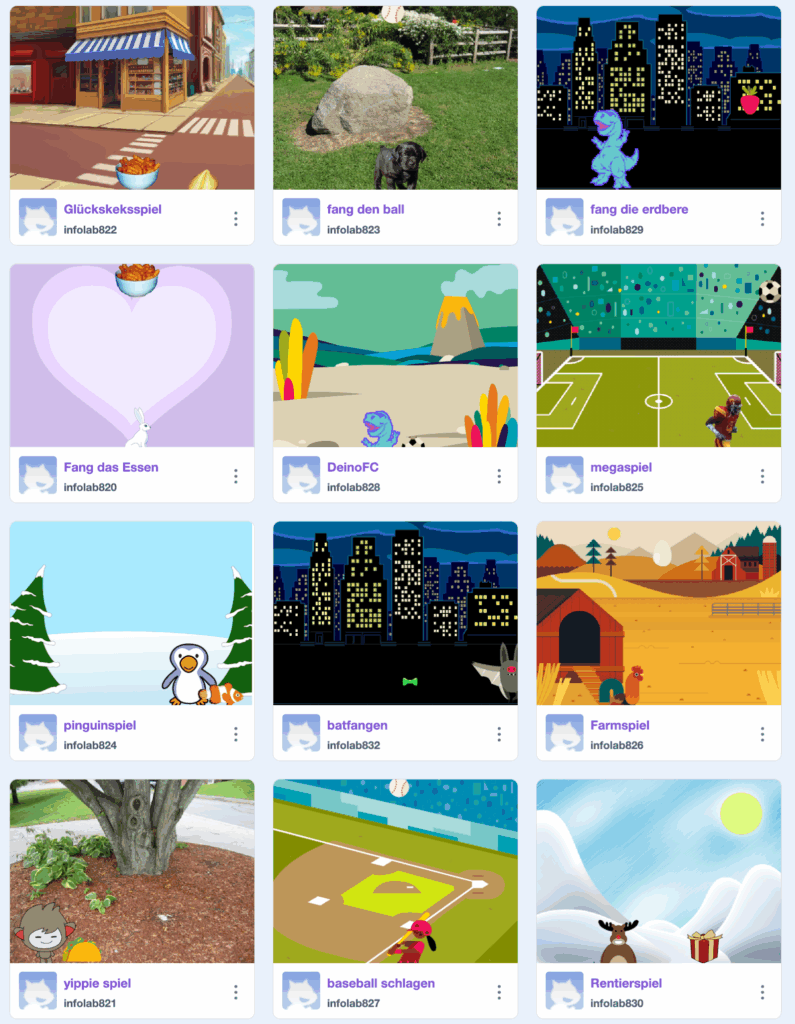Image resolution: width=795 pixels, height=1024 pixels.
Task: Show overflow menu for fang den ball
Action: click(x=499, y=219)
